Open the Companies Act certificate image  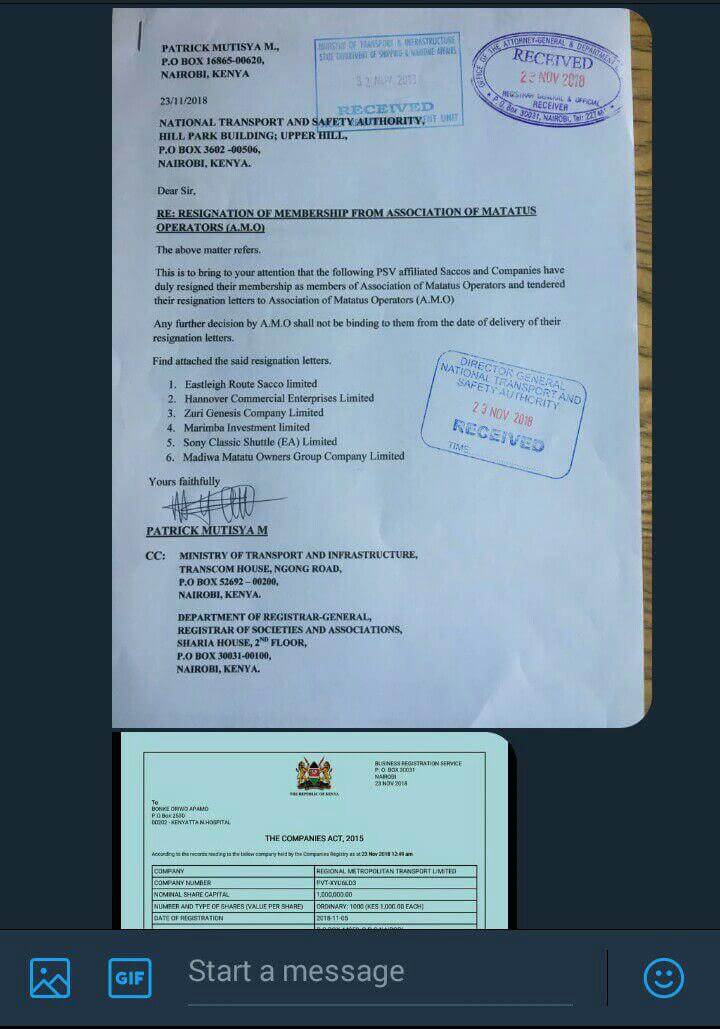pos(314,830)
